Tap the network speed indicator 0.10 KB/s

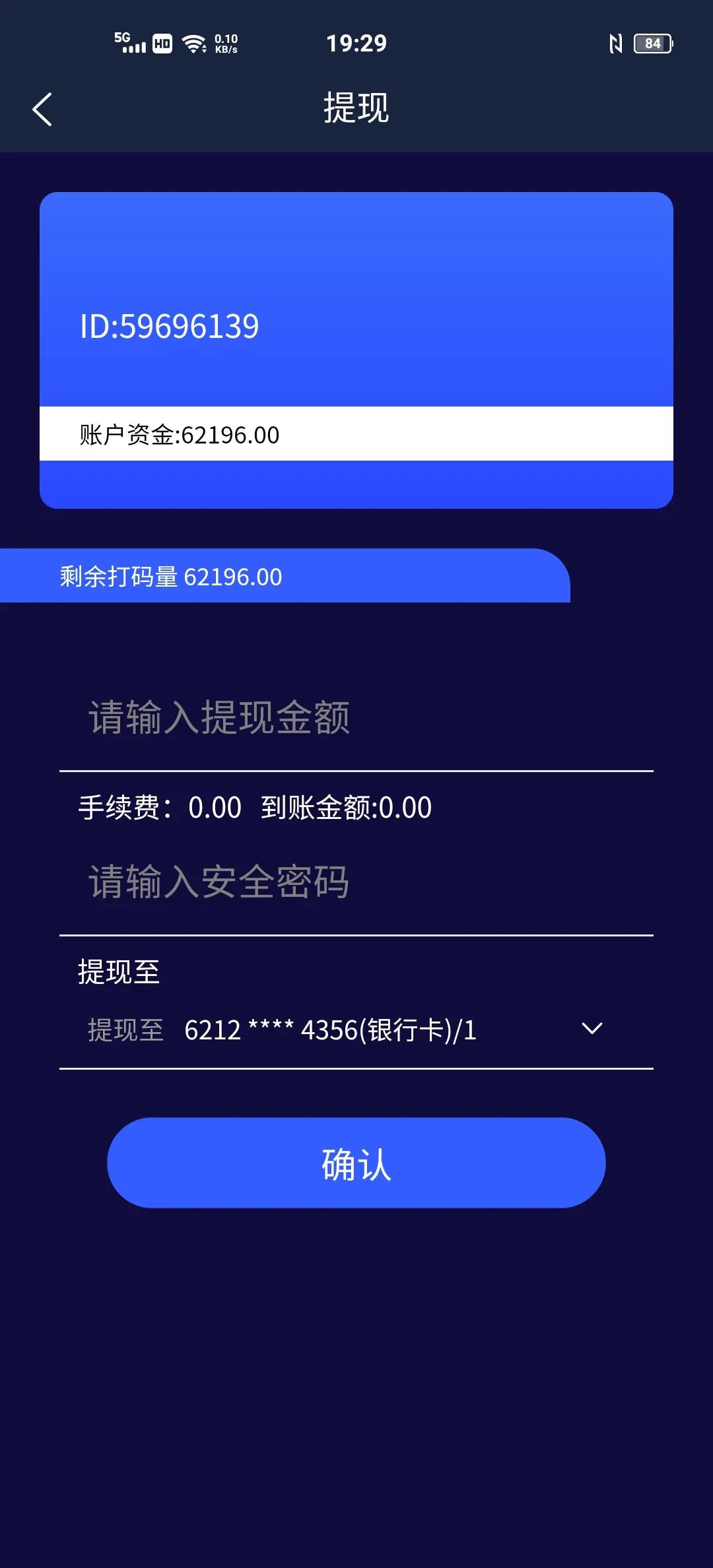[226, 43]
